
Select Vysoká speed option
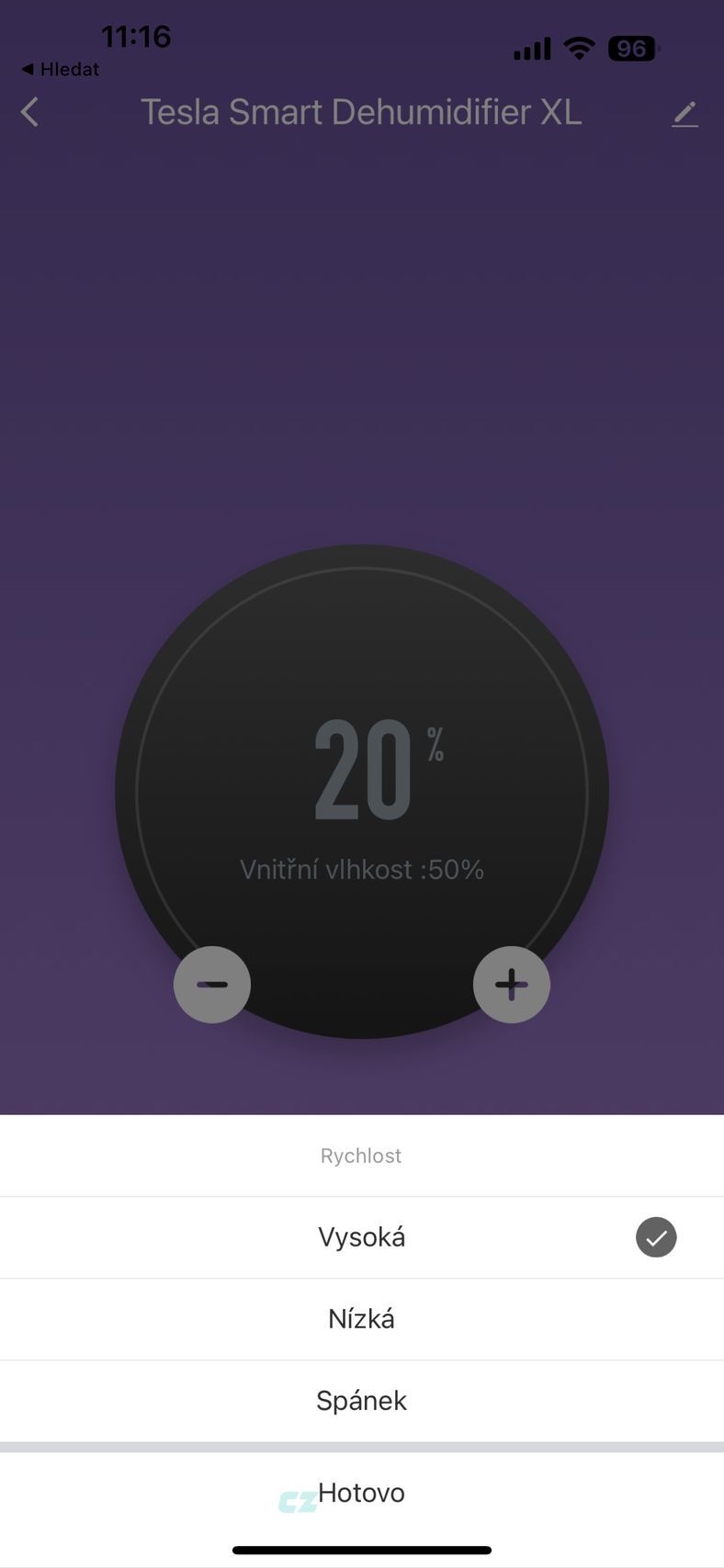click(x=362, y=1237)
